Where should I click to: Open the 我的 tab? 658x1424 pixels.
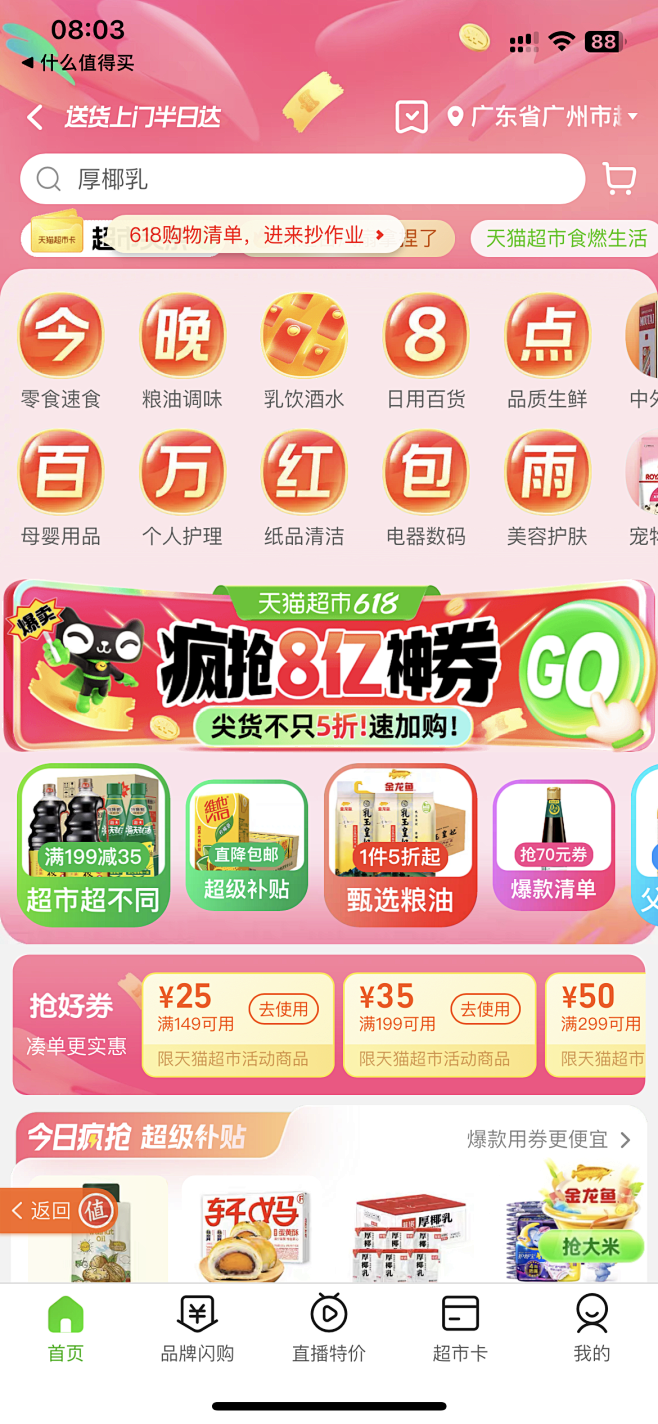click(x=592, y=1329)
